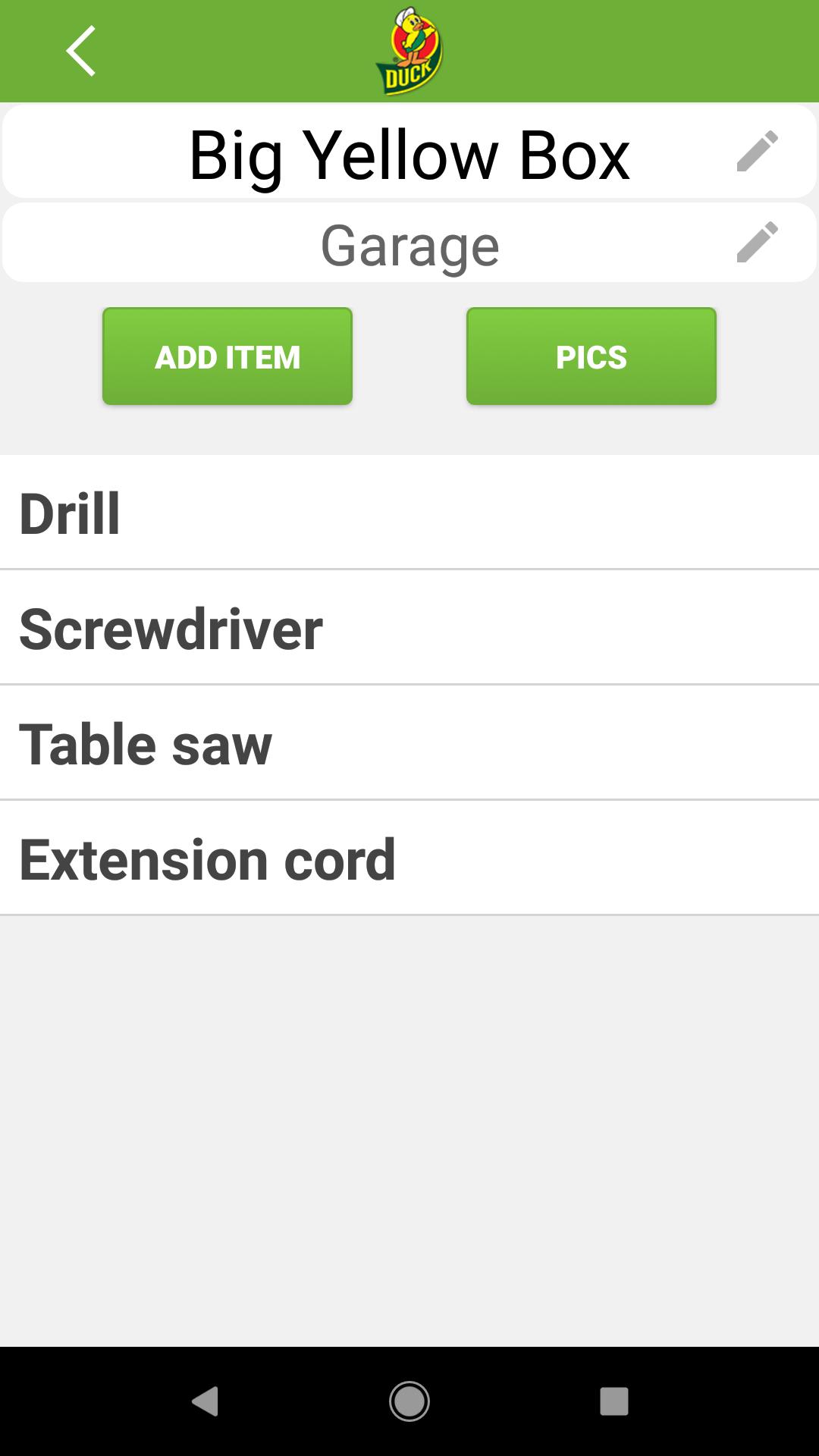Screen dimensions: 819x1456
Task: Open recent apps from navigation bar
Action: (x=614, y=1401)
